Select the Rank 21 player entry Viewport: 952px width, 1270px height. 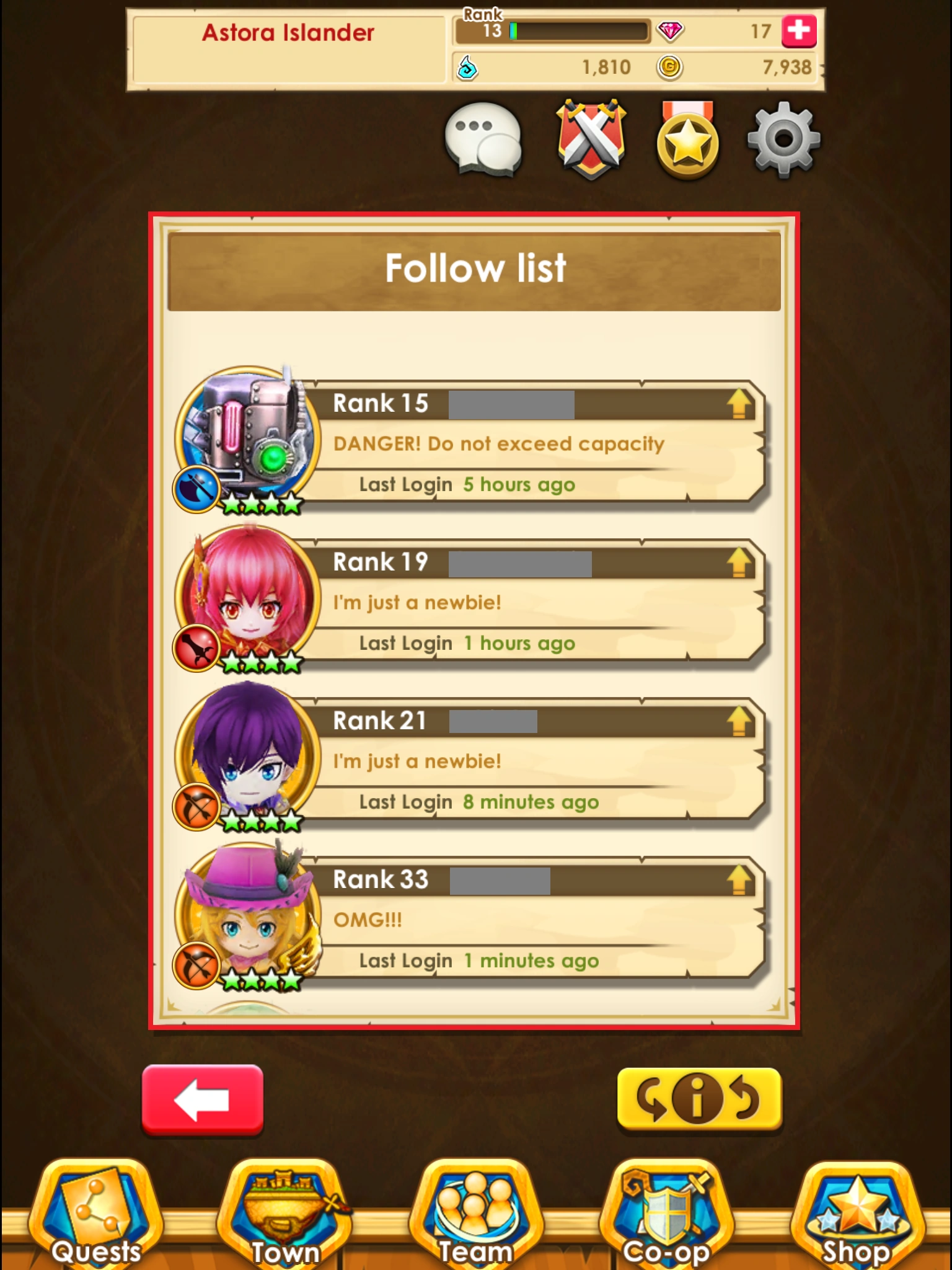[x=471, y=758]
